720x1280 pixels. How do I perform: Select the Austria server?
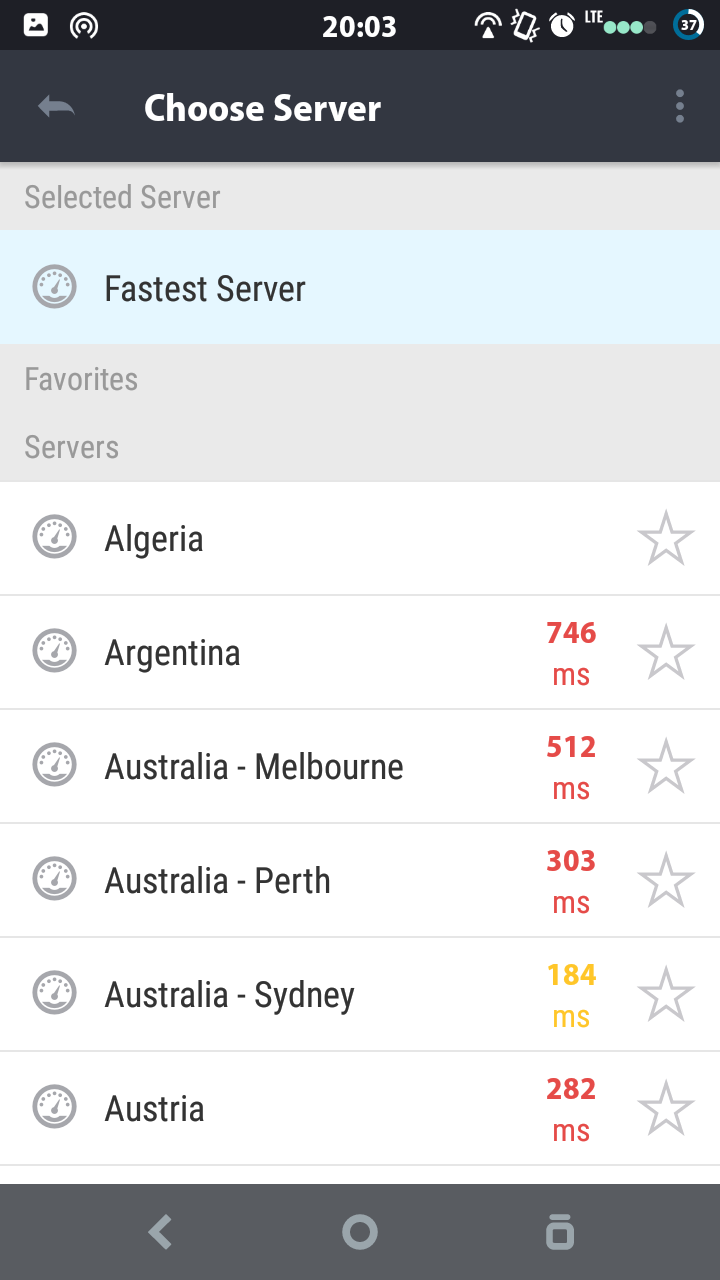(154, 1109)
